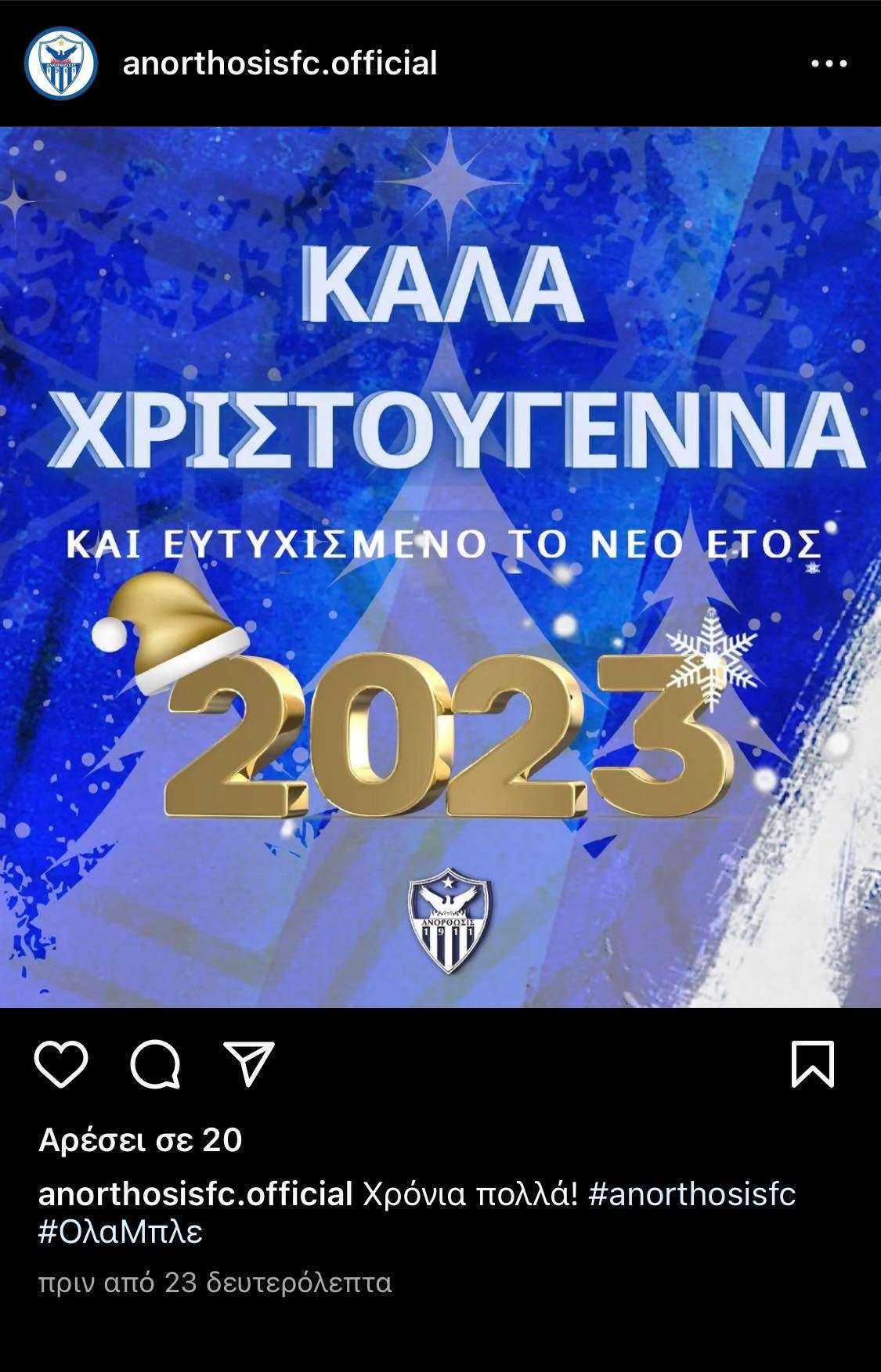Tap anorthosisfc.official name in the caption

click(x=195, y=1194)
